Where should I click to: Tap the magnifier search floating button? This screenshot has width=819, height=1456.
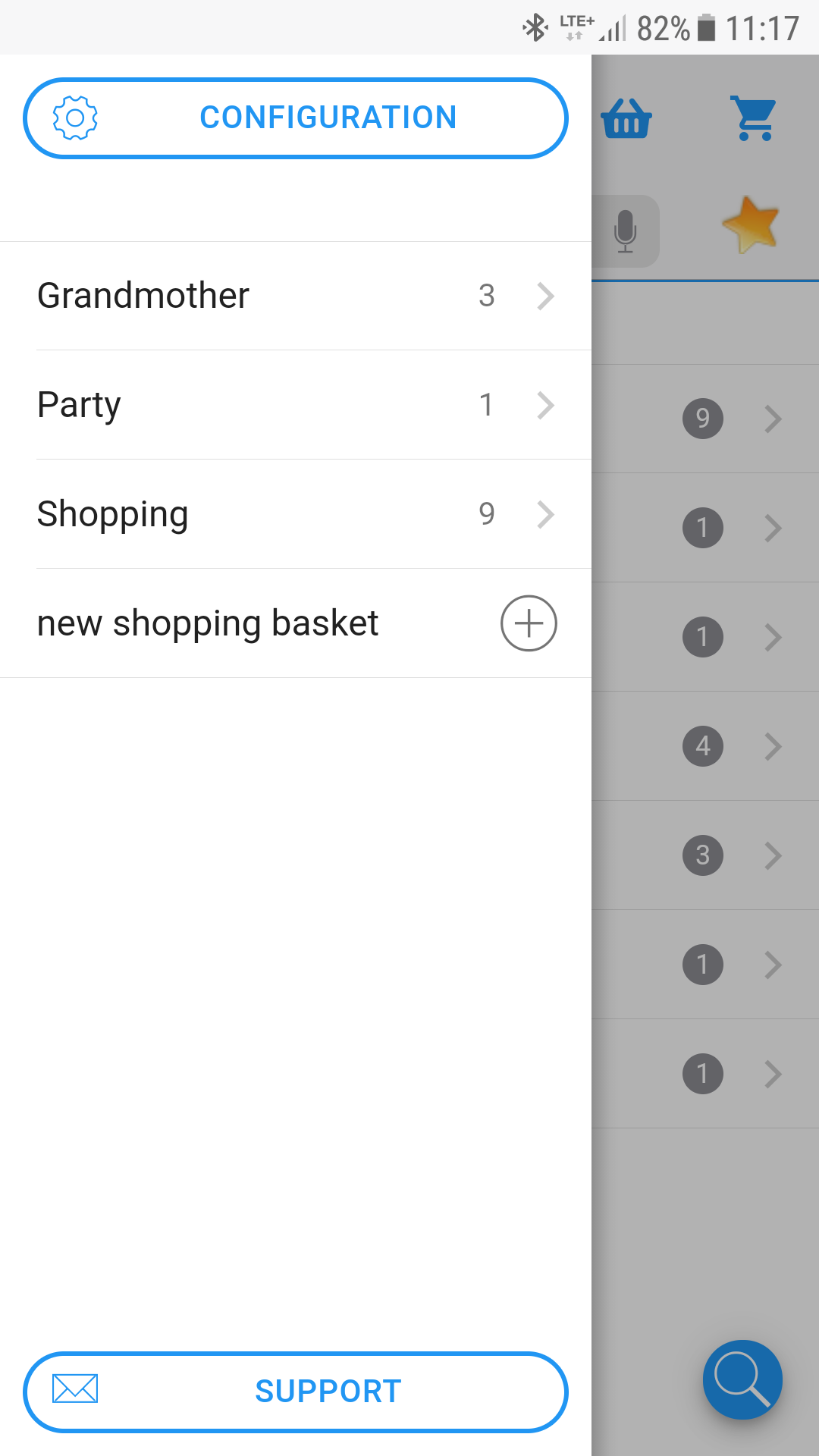click(x=742, y=1379)
